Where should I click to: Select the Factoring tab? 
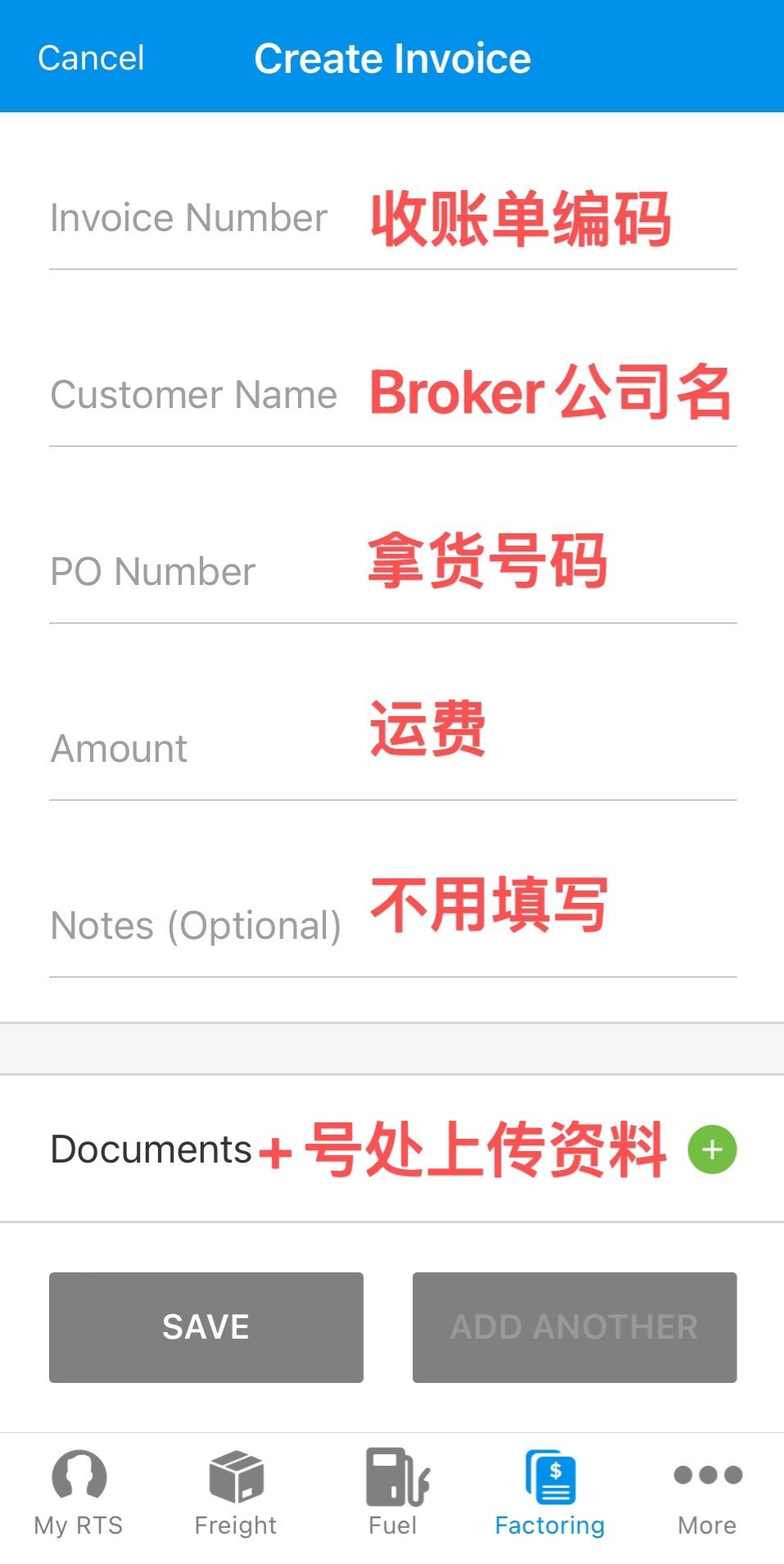tap(550, 1492)
